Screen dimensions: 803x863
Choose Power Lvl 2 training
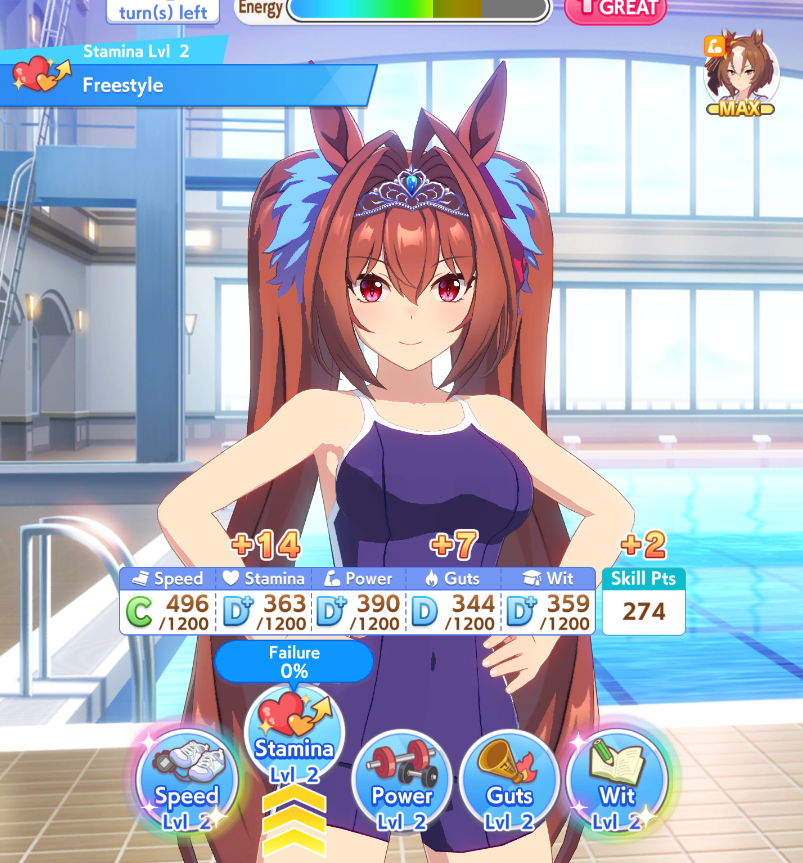pos(402,780)
